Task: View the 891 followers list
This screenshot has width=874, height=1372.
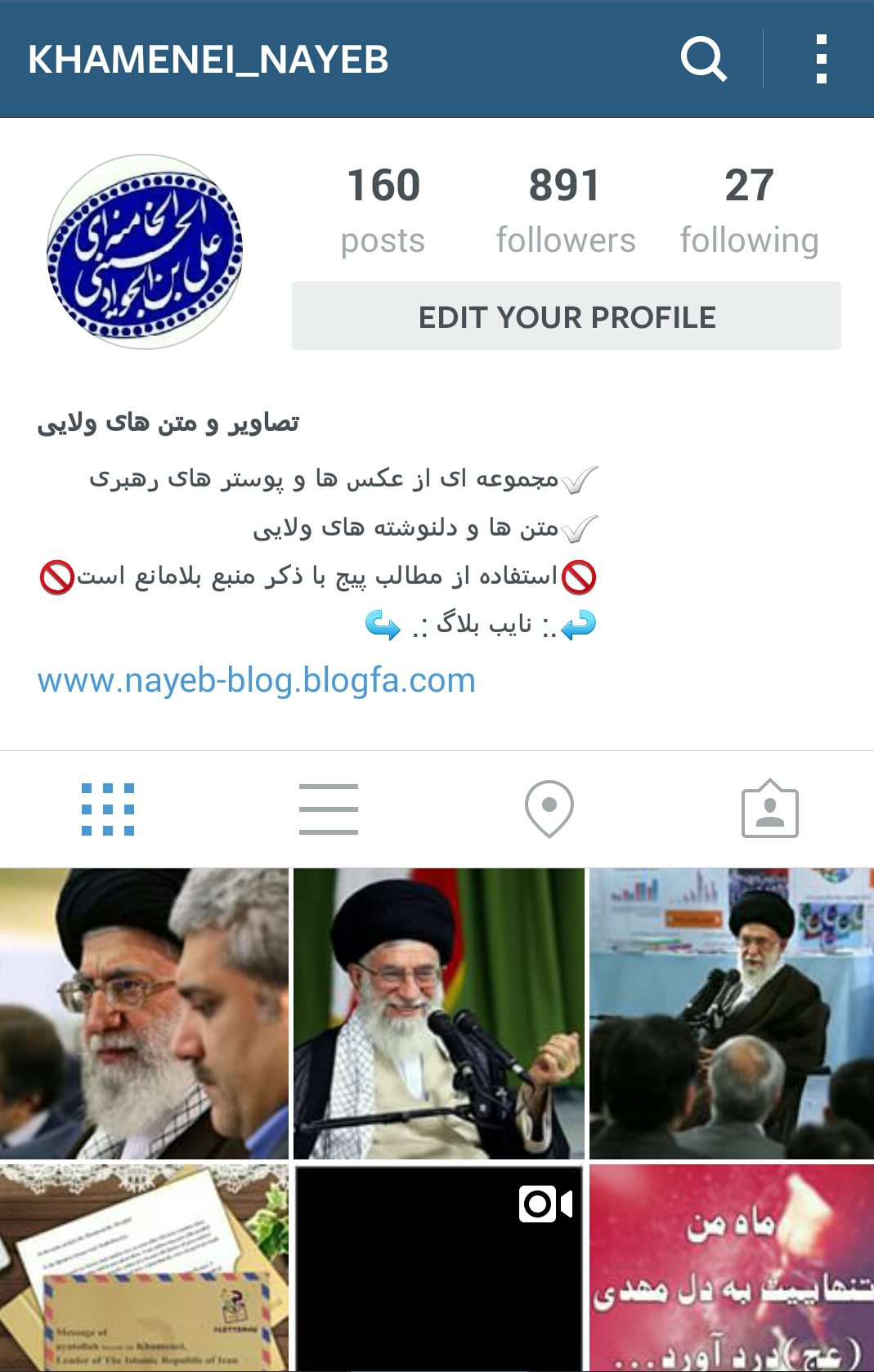Action: pyautogui.click(x=565, y=210)
